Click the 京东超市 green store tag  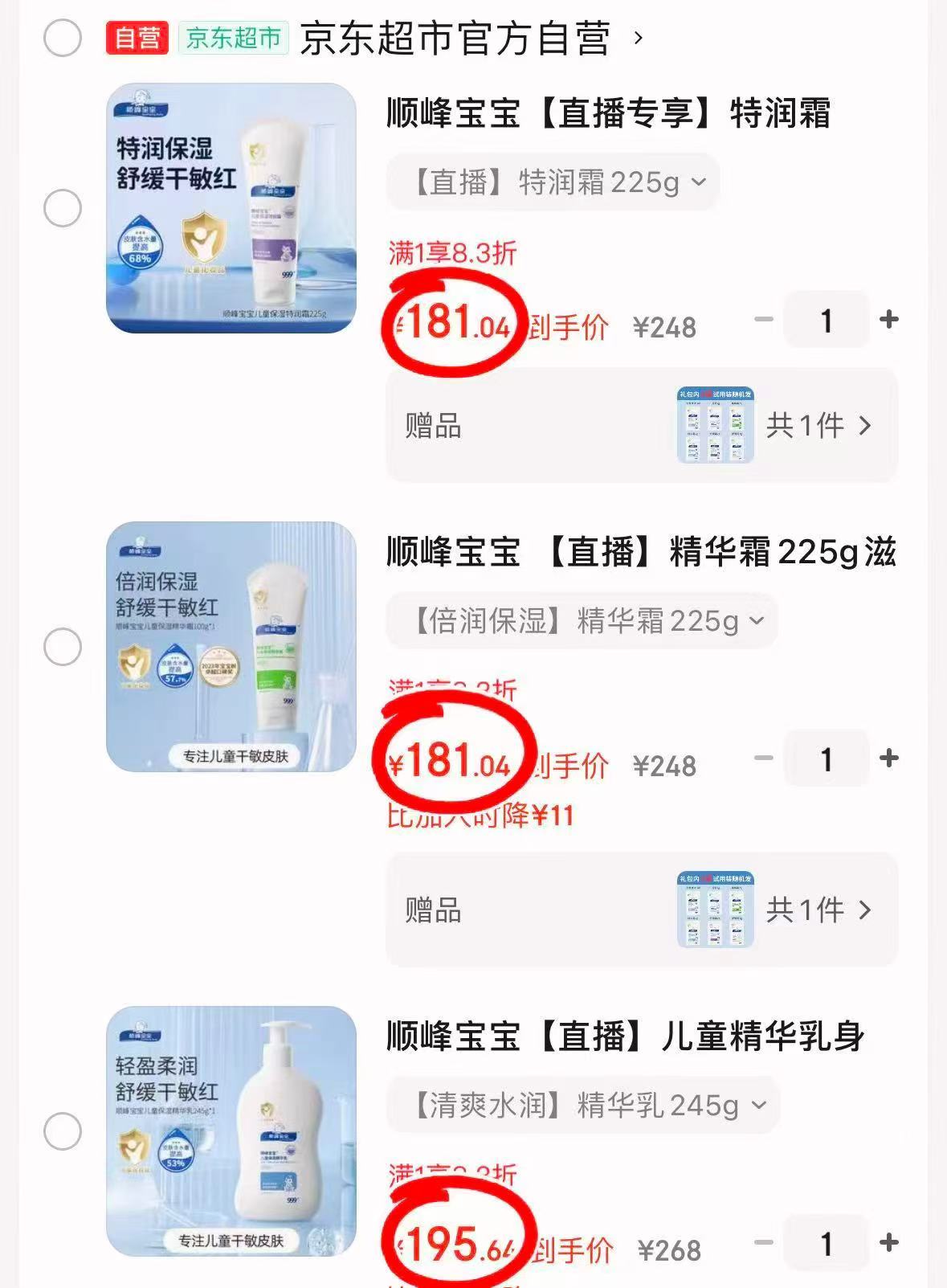click(232, 35)
